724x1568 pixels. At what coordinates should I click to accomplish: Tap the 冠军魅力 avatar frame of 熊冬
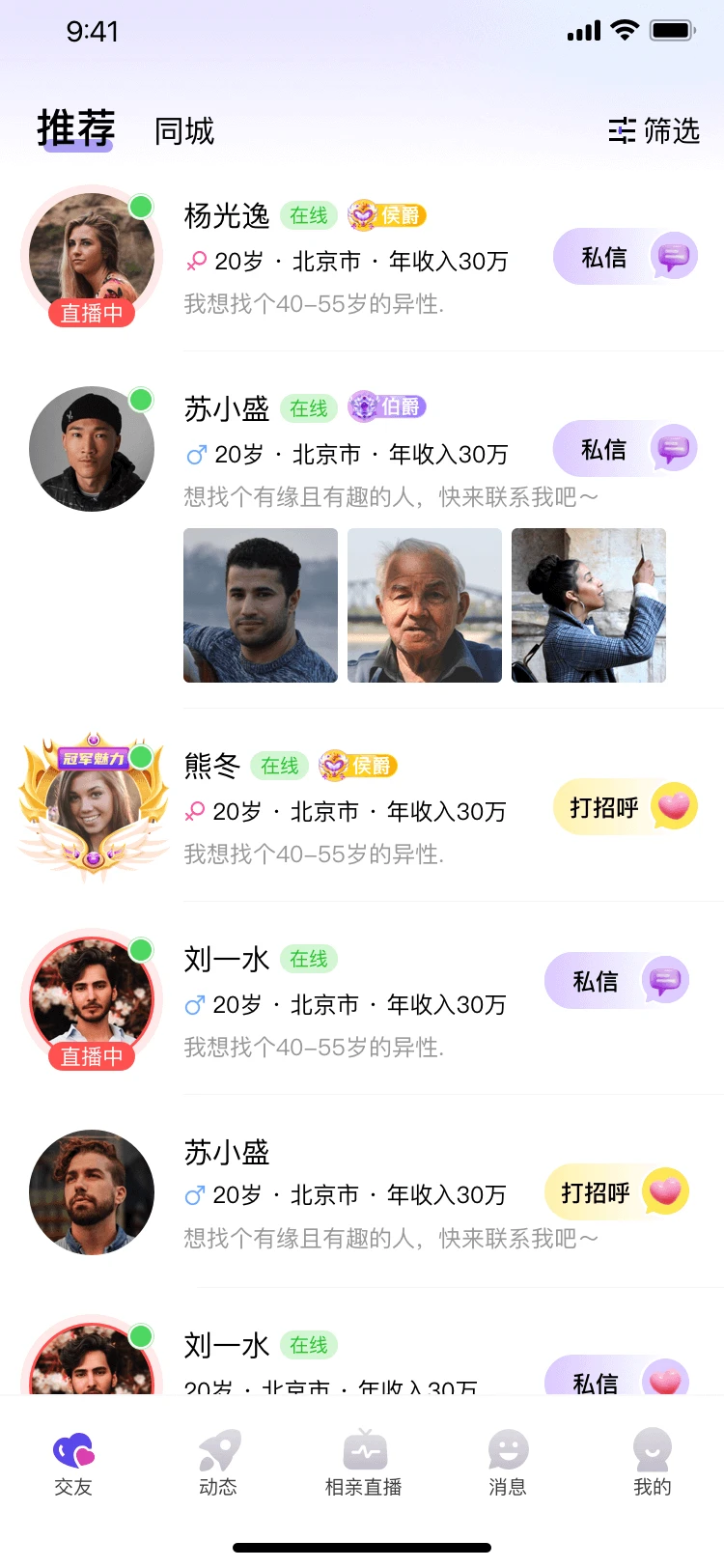pos(92,806)
